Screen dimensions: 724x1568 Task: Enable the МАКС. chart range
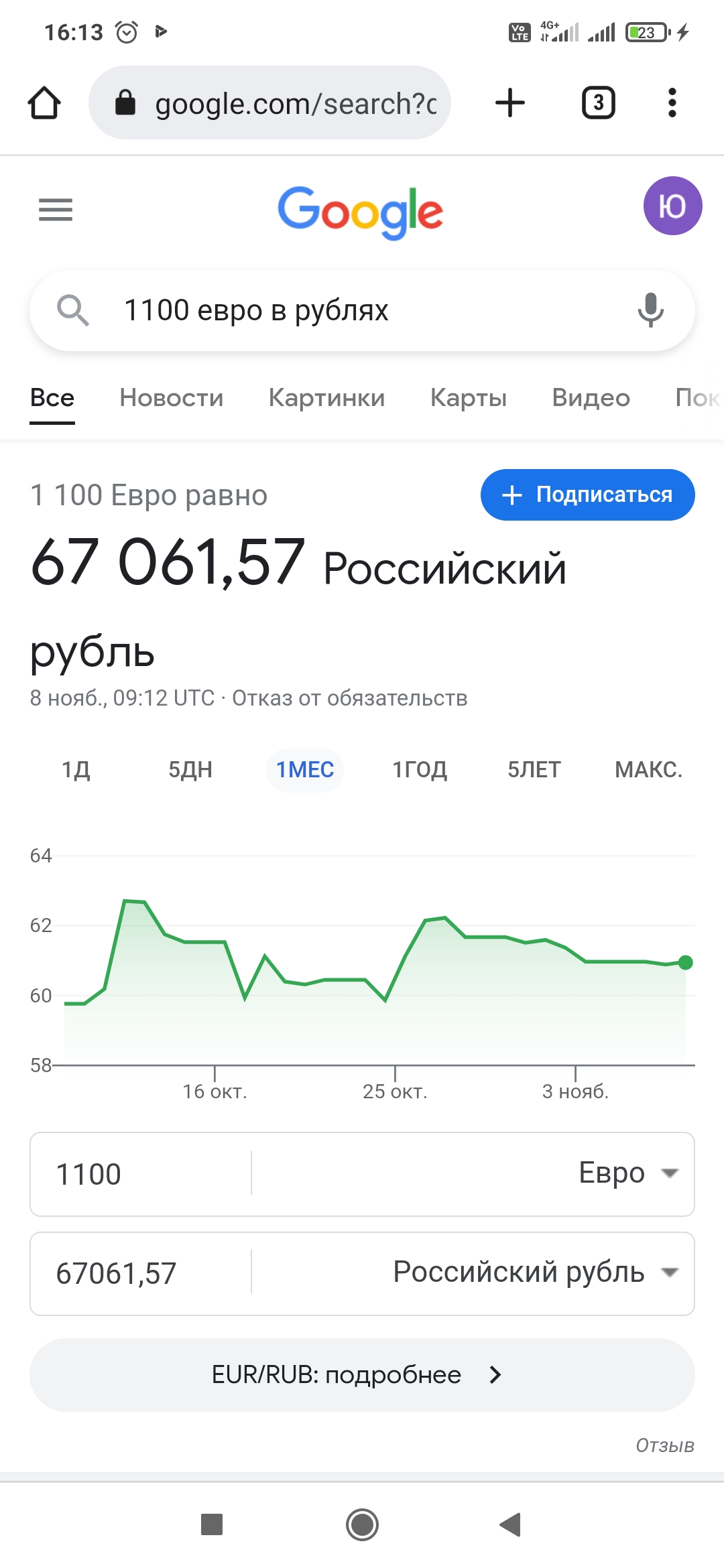tap(648, 769)
